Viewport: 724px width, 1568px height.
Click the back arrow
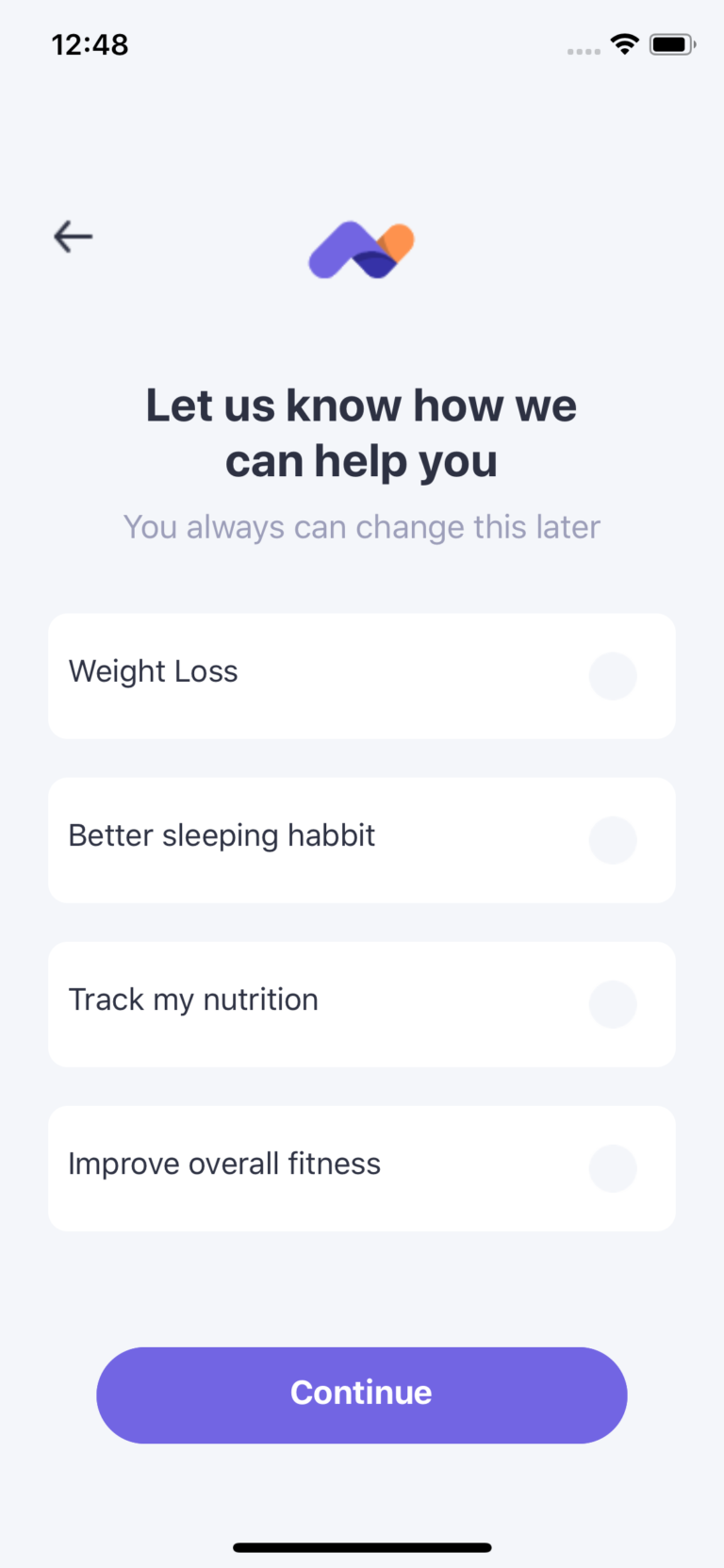(x=73, y=237)
